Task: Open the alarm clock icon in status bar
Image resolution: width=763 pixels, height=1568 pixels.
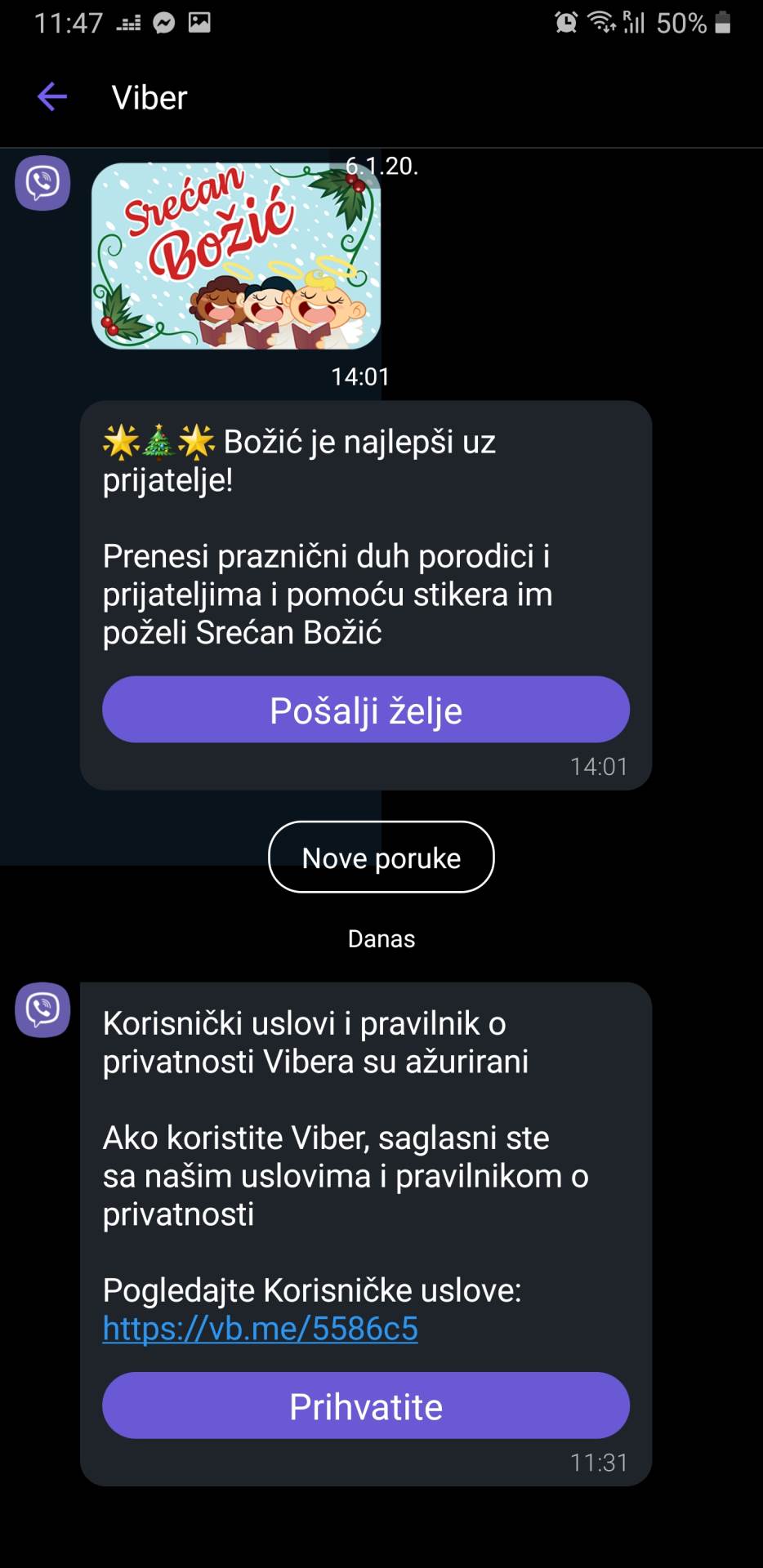Action: click(x=567, y=22)
